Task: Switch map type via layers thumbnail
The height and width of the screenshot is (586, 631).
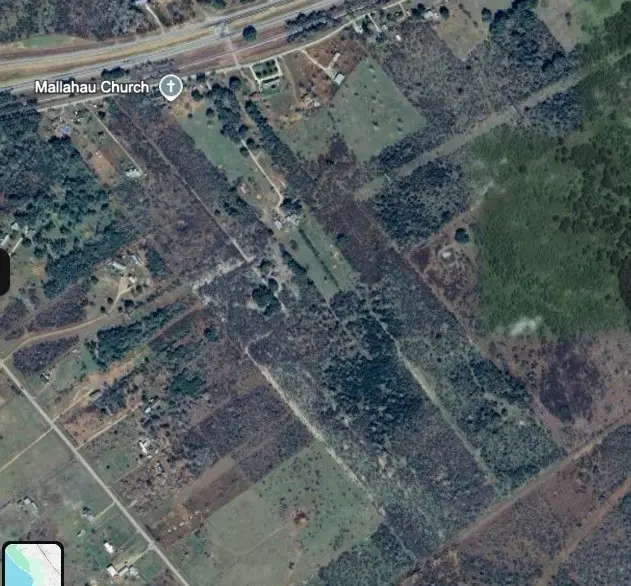Action: tap(32, 565)
